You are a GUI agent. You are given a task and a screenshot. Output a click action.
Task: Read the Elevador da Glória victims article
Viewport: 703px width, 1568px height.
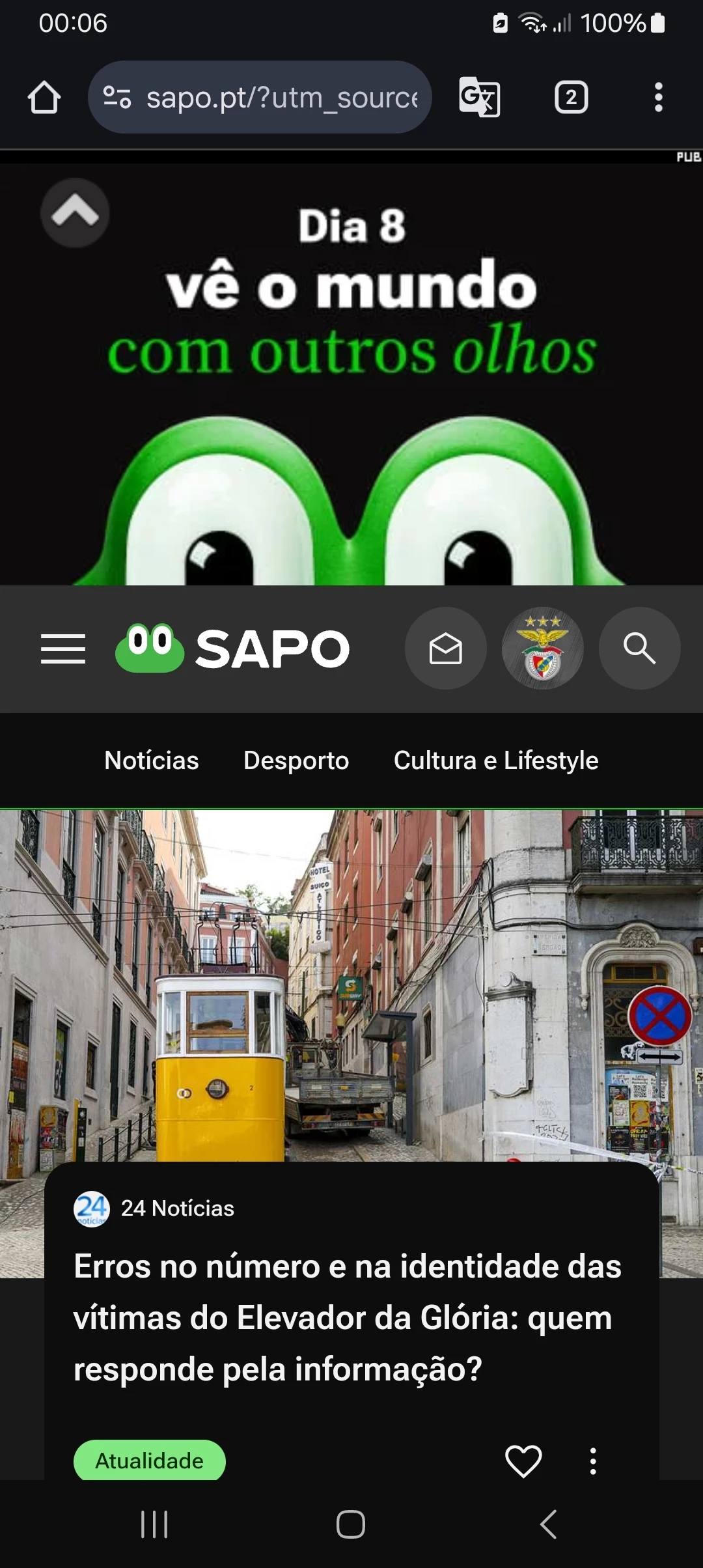tap(348, 1317)
